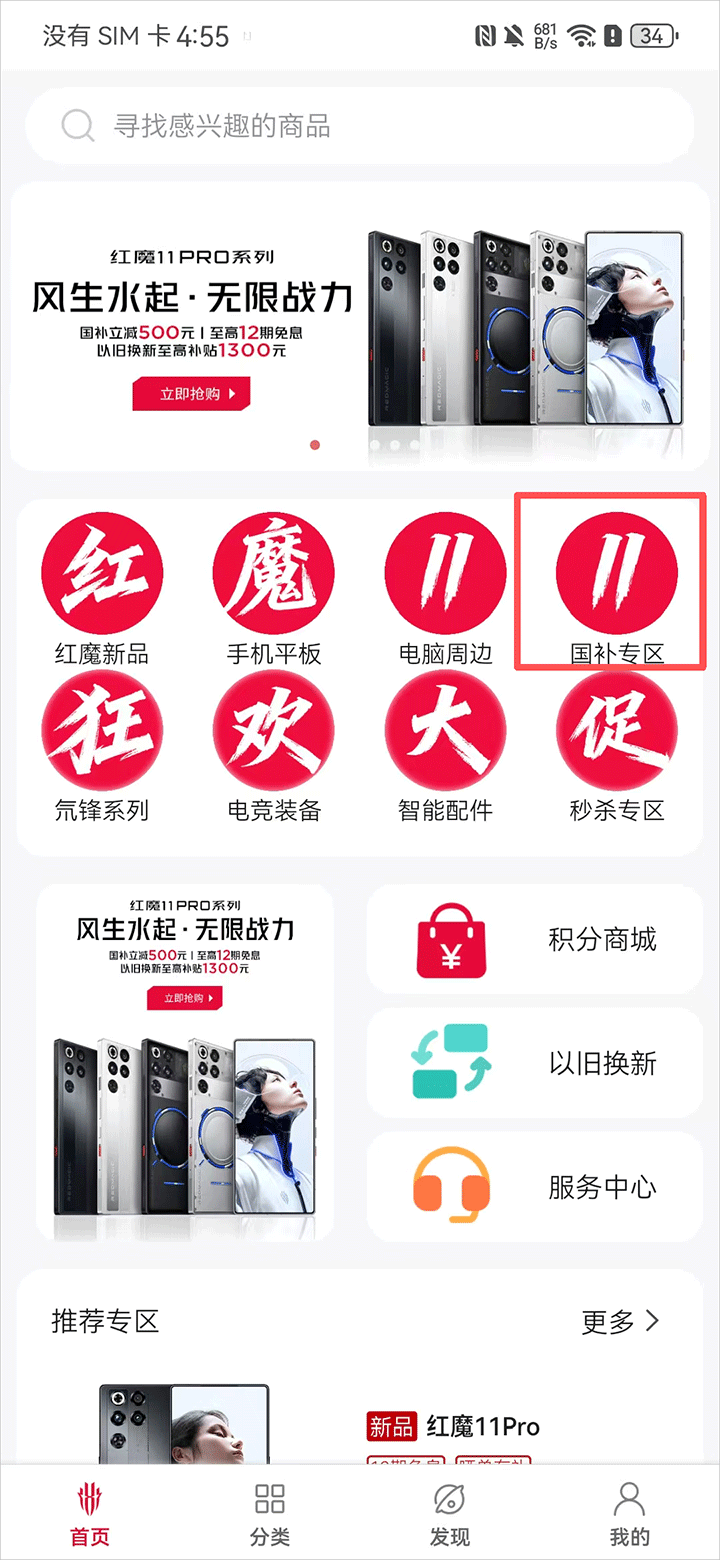The width and height of the screenshot is (720, 1560).
Task: Tap the search box for products
Action: 360,126
